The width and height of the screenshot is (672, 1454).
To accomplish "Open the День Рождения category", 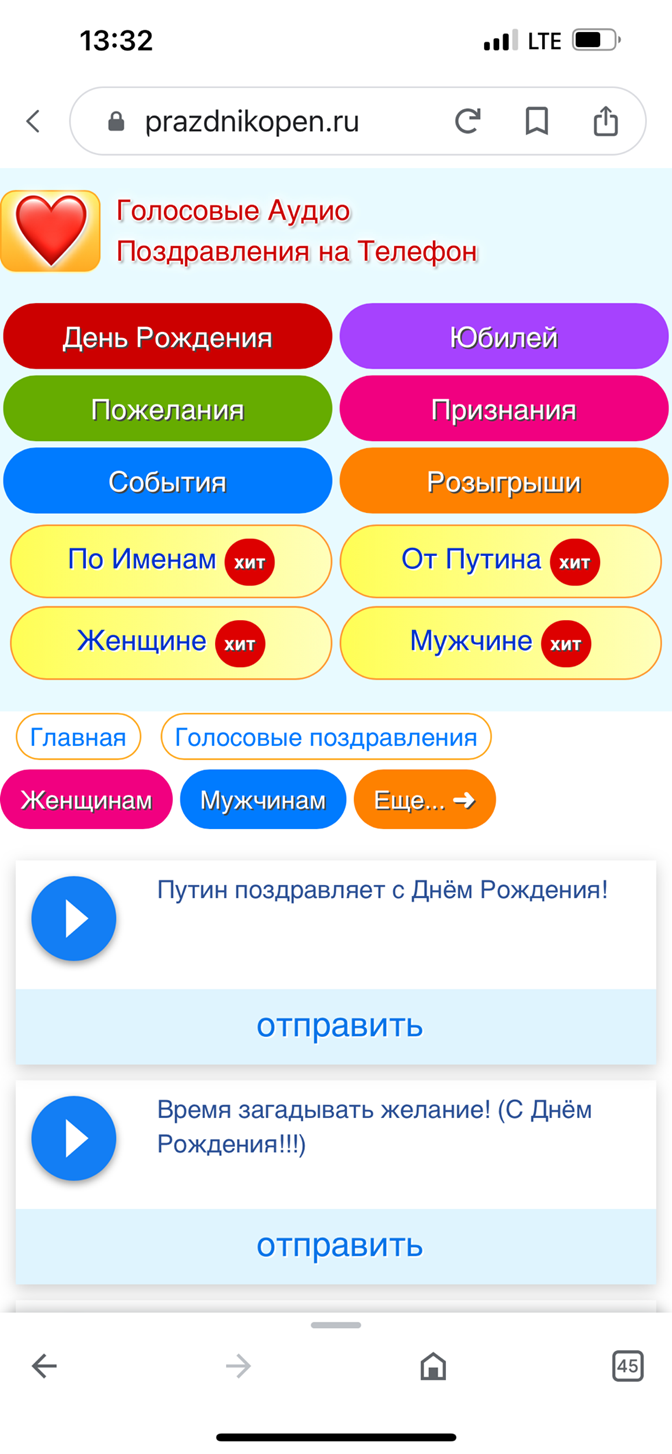I will (168, 337).
